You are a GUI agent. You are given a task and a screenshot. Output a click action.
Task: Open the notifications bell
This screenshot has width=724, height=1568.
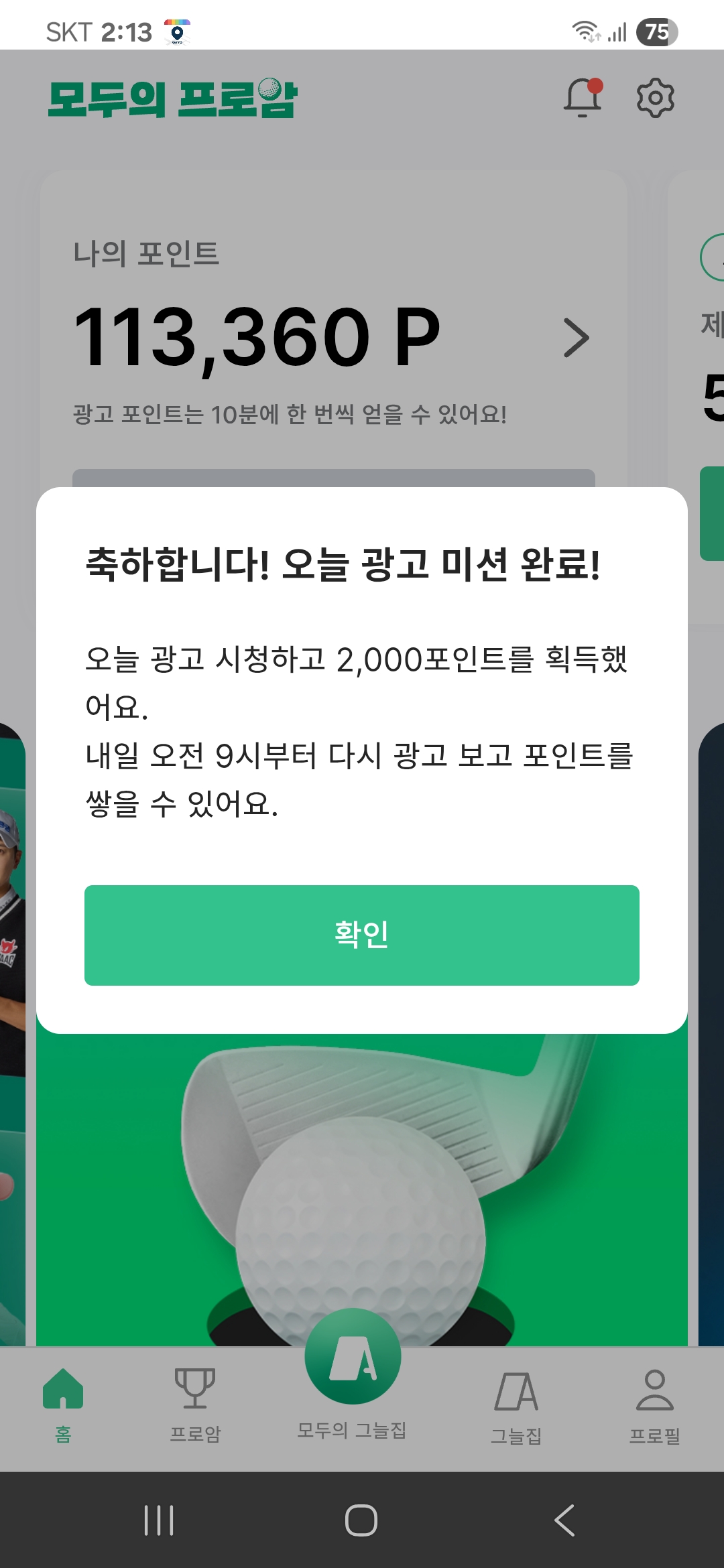point(582,98)
